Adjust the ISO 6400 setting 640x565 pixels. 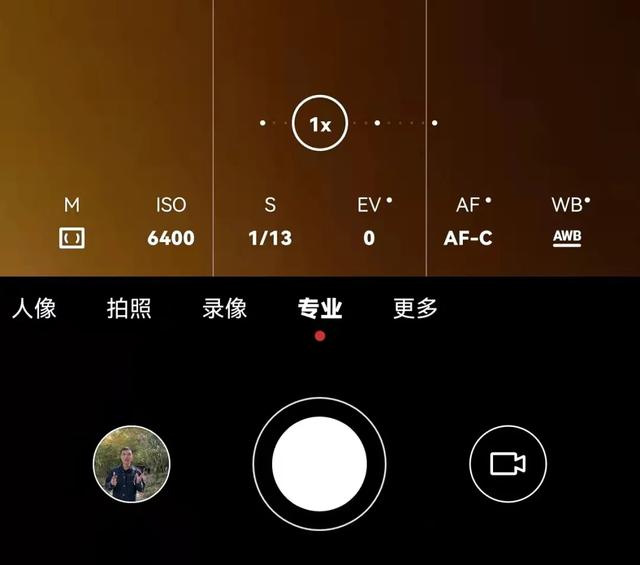(171, 223)
